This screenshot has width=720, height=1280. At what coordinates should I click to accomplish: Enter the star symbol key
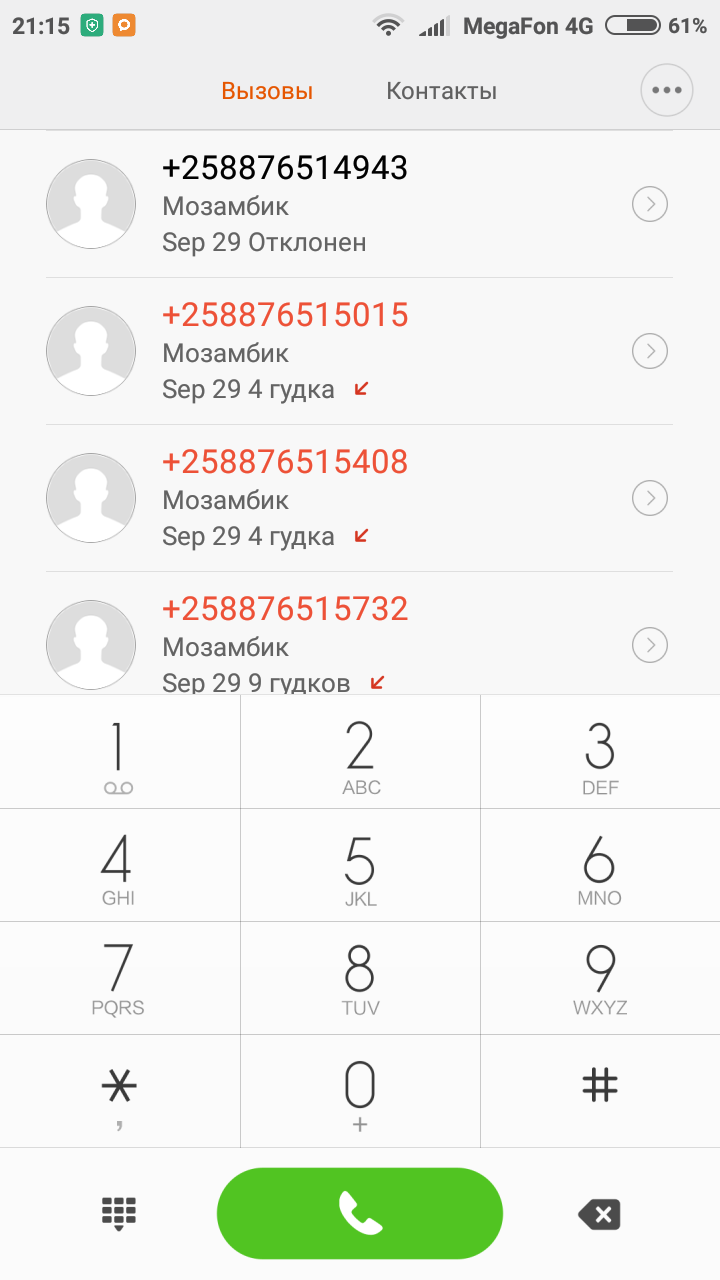(x=119, y=1092)
